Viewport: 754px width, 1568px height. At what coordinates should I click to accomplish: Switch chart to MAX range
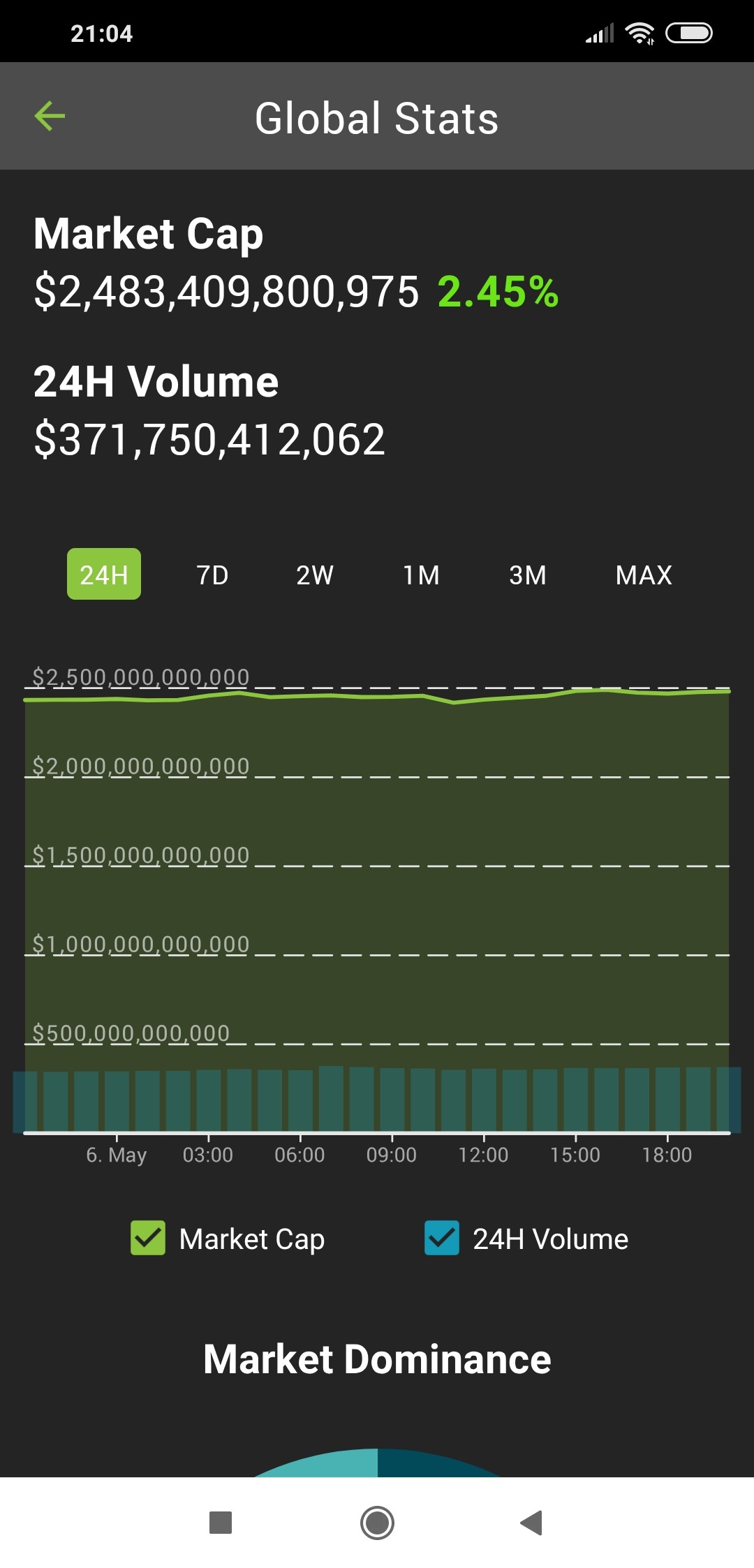[644, 575]
